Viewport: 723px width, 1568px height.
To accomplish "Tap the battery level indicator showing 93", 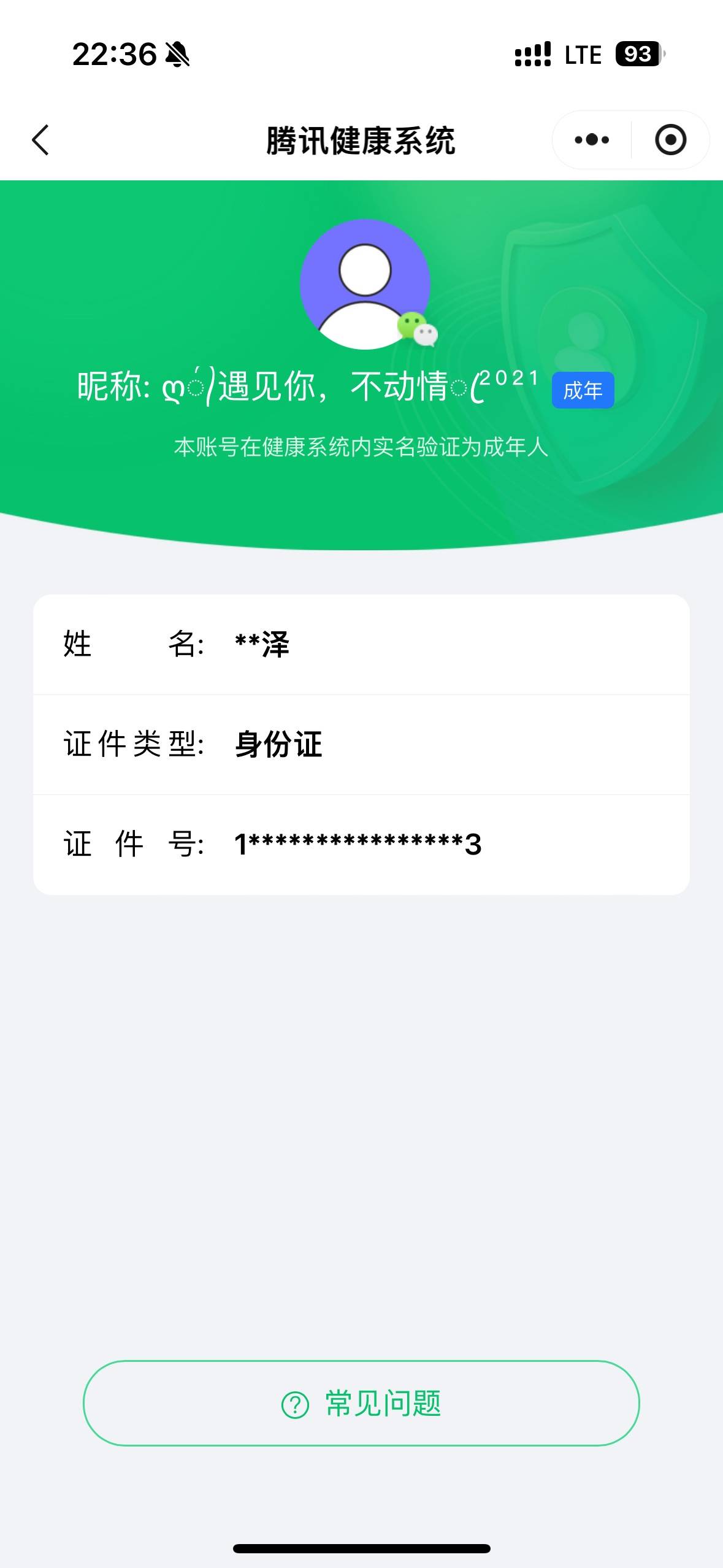I will point(638,55).
